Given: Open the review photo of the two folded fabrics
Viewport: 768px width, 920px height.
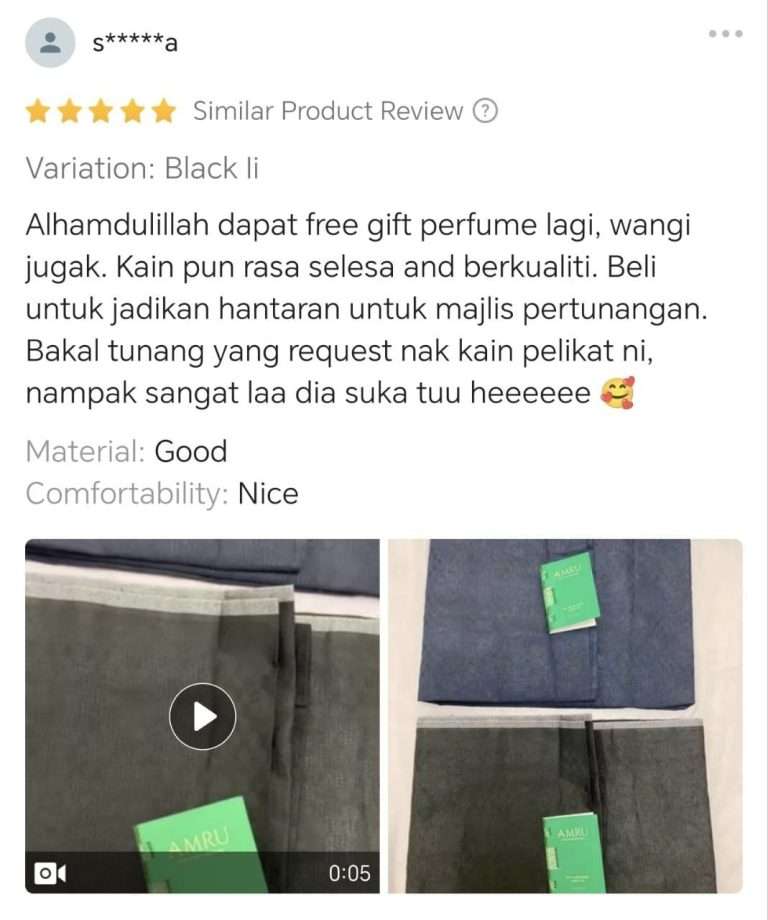Looking at the screenshot, I should click(565, 716).
